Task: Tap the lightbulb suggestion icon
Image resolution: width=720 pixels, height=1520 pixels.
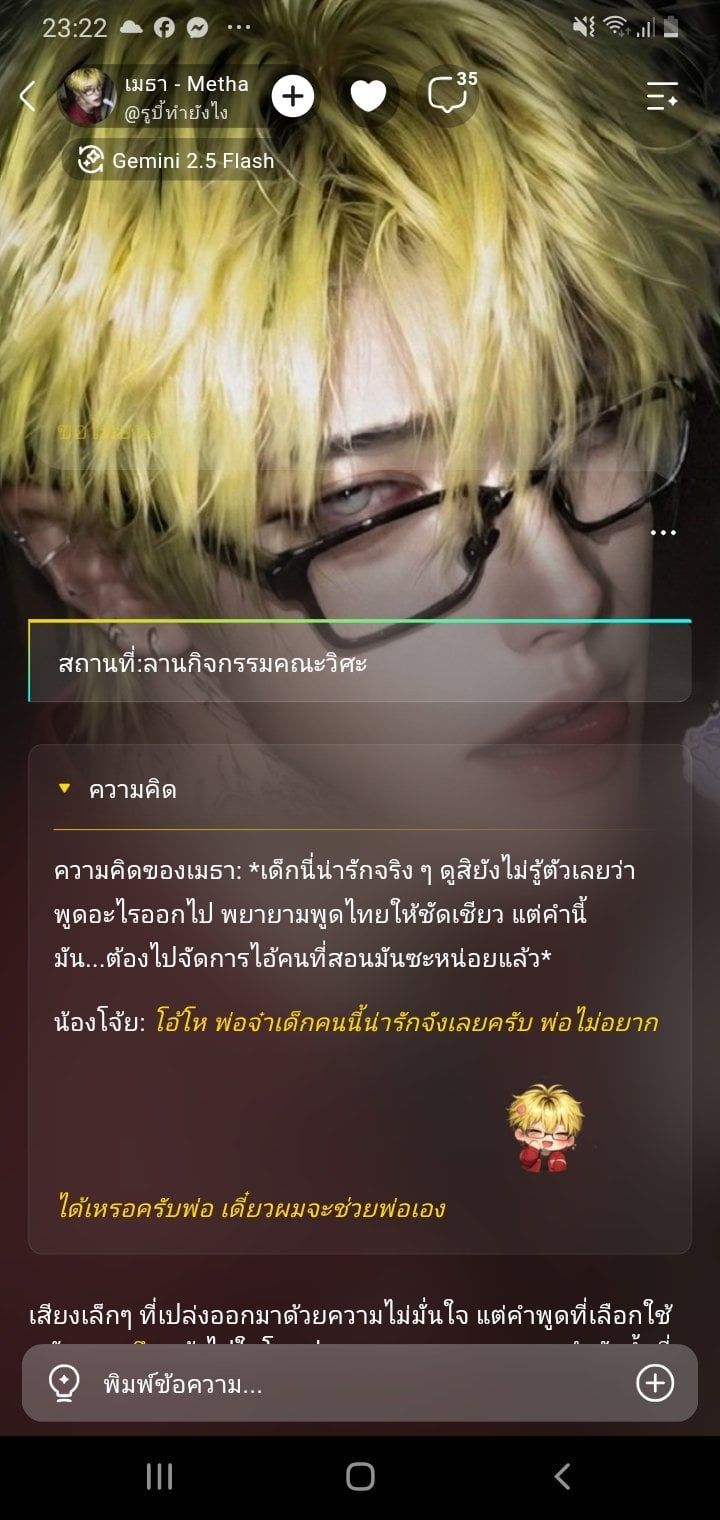Action: 63,1384
